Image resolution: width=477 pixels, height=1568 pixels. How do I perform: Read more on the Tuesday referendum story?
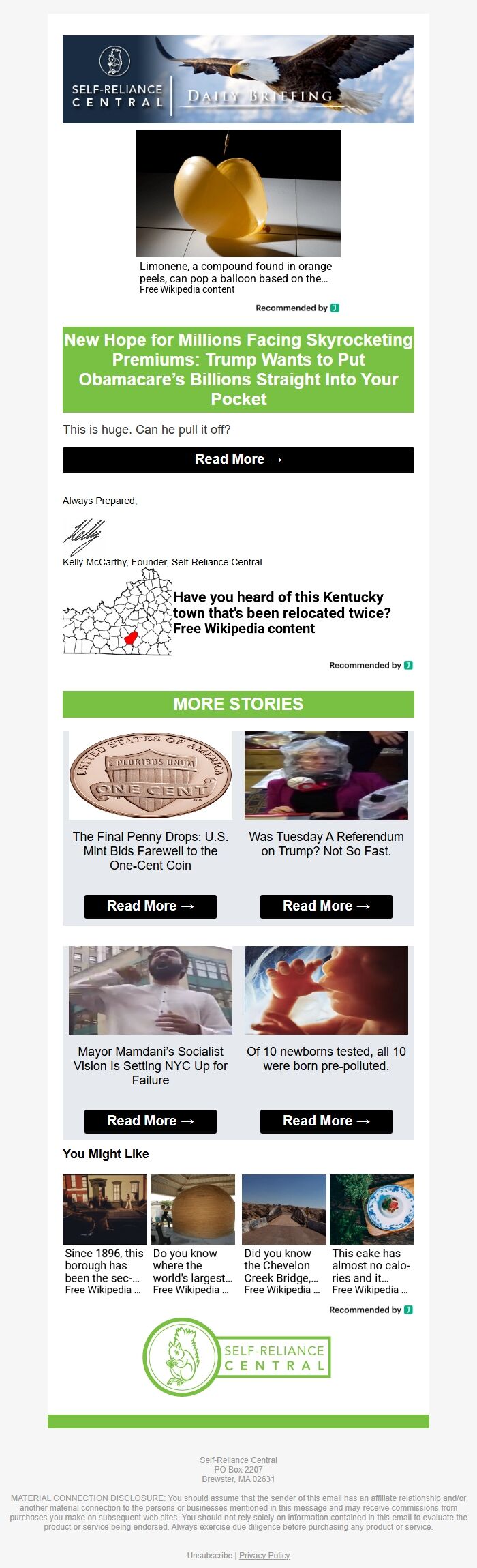(326, 906)
